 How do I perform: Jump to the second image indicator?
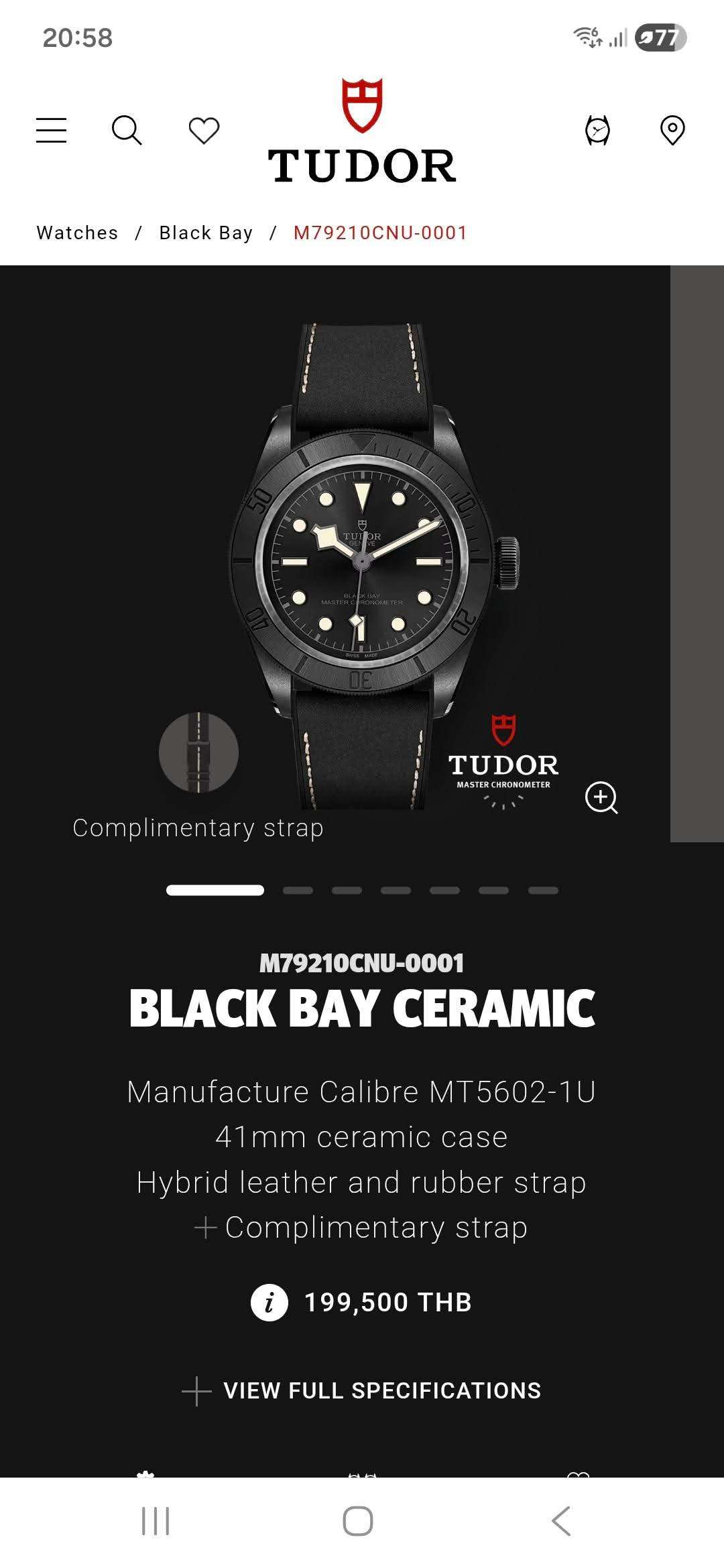pyautogui.click(x=298, y=891)
